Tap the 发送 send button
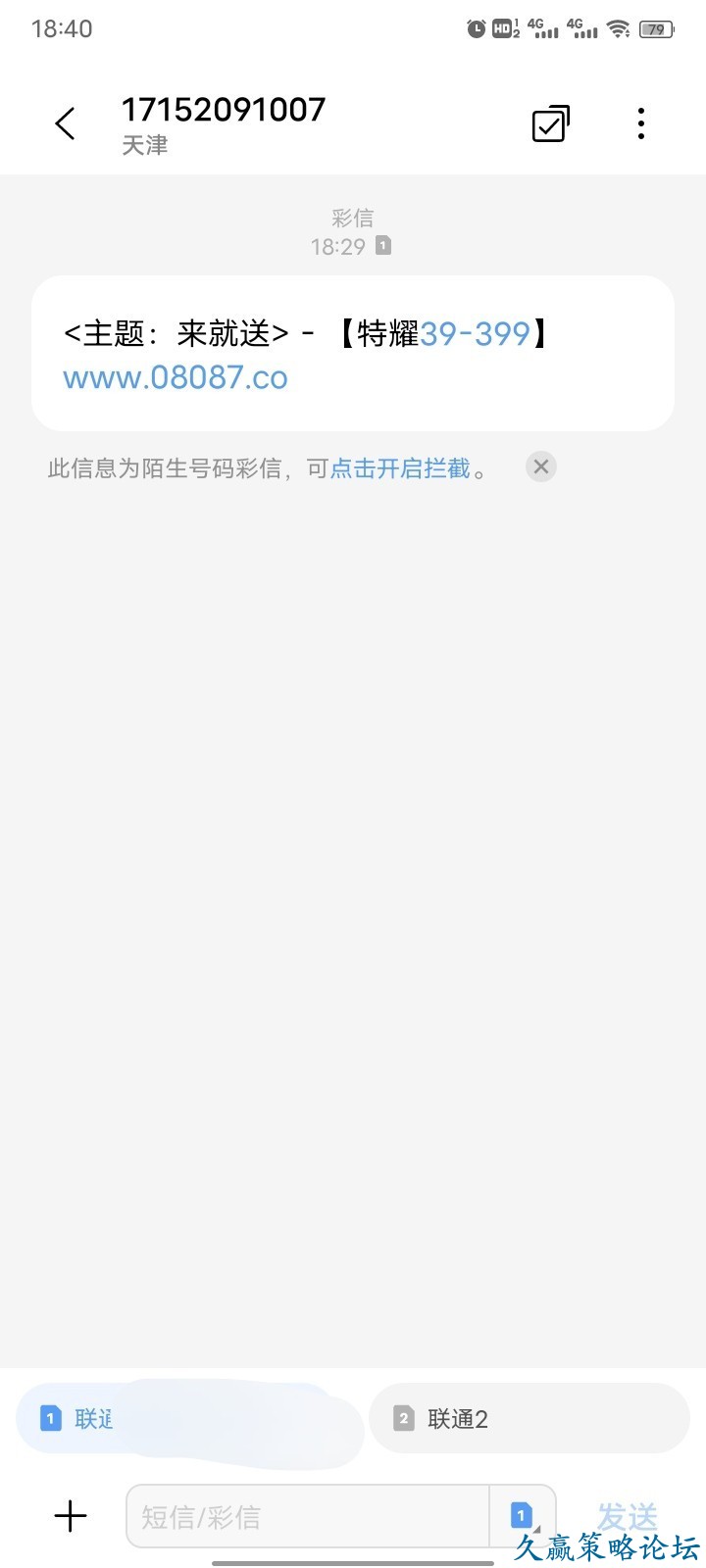The image size is (706, 1568). tap(628, 1517)
